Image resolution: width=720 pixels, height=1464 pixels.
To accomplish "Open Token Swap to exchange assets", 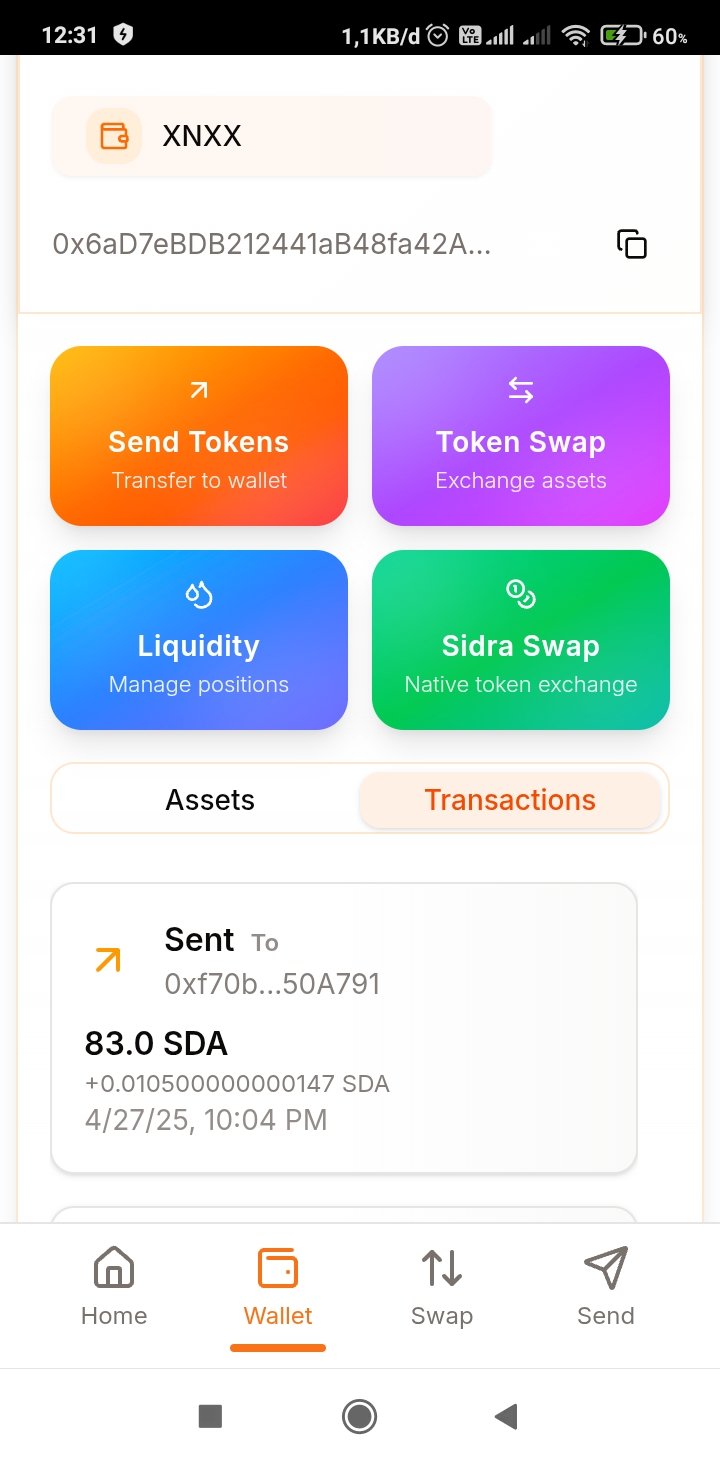I will tap(520, 436).
